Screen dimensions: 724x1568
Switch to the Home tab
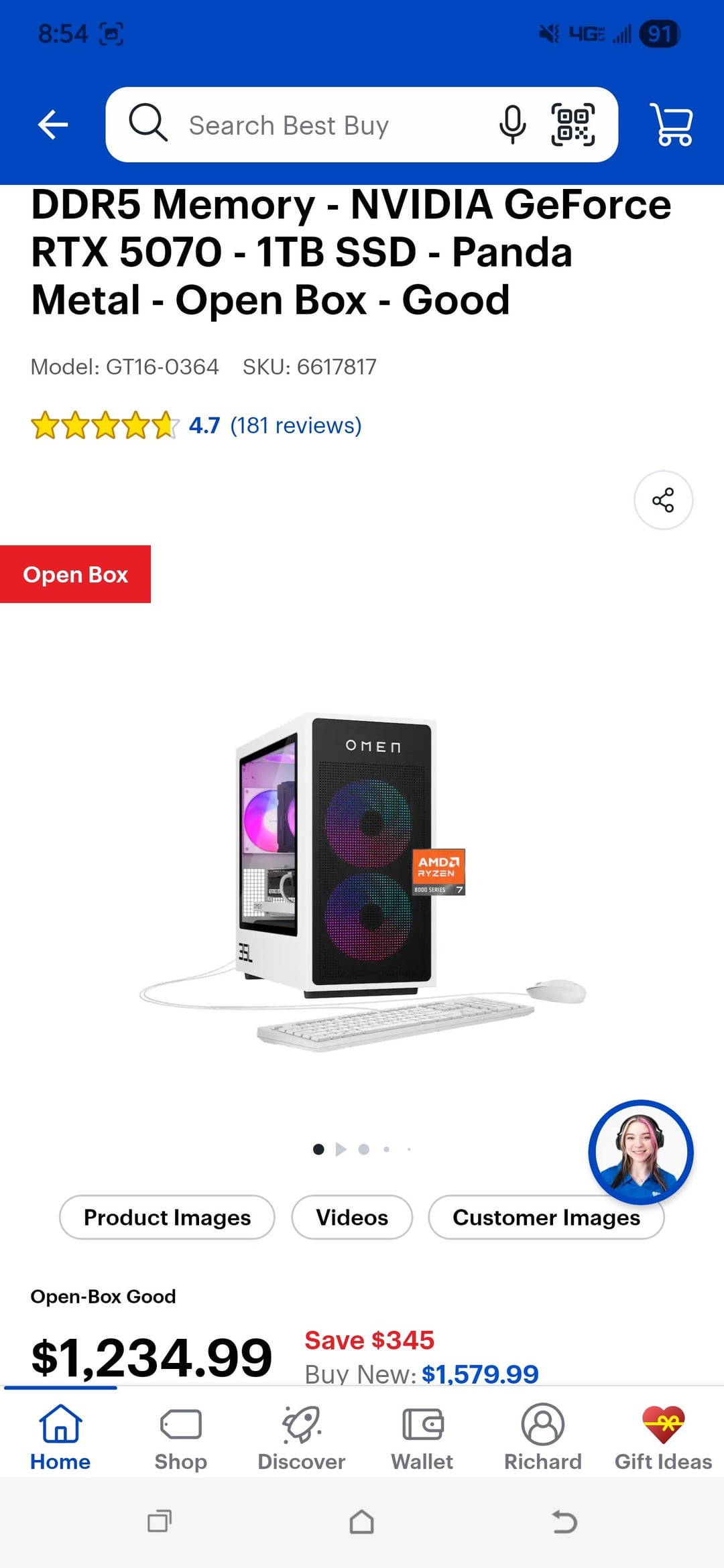coord(60,1437)
